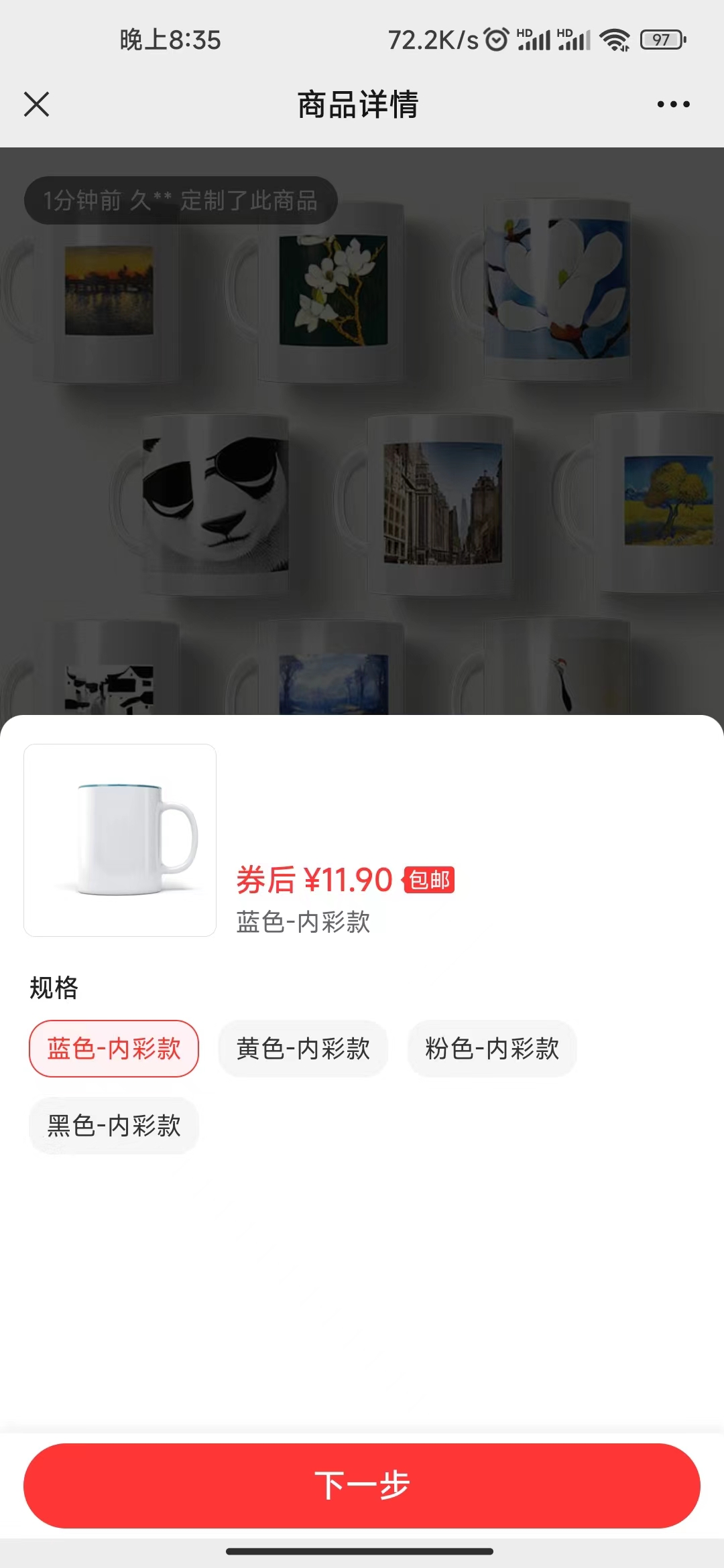Select the 蓝色-内彩款 spec option
Screen dimensions: 724x1568
pos(114,1049)
